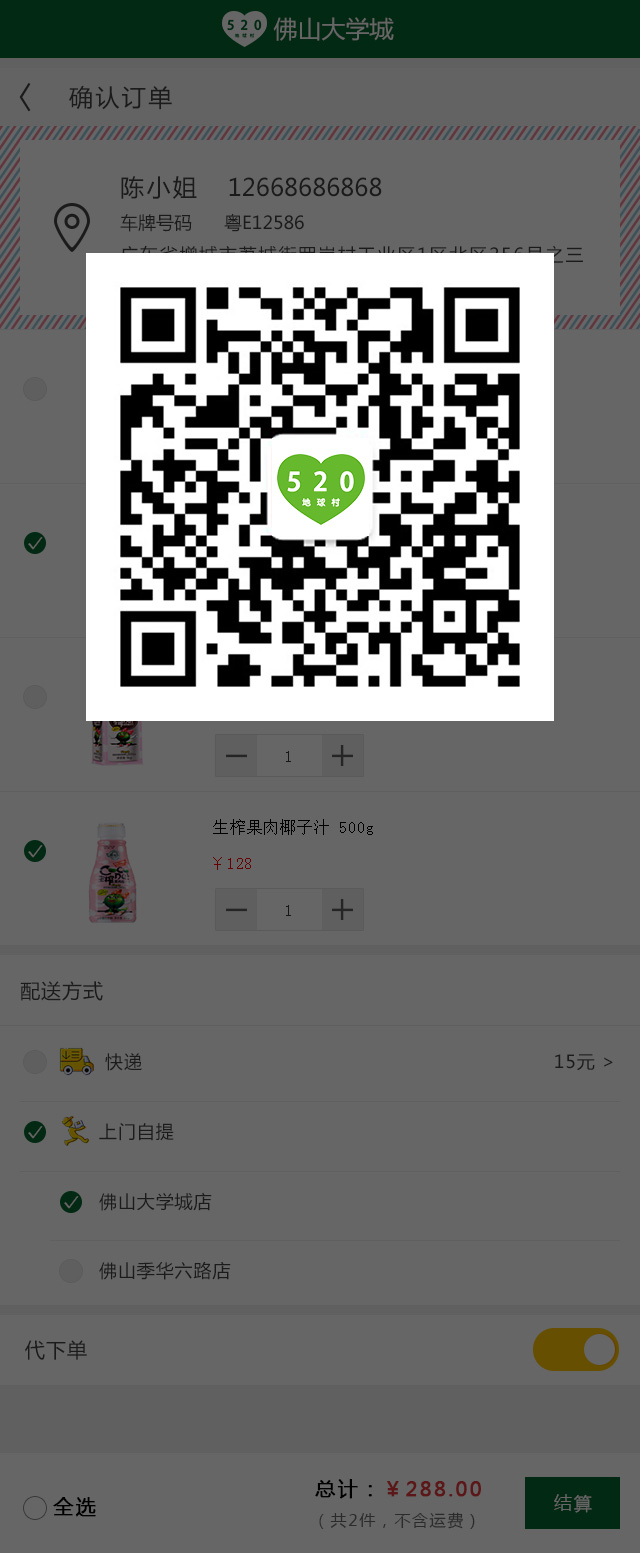Turn off the 代下单 switch
The height and width of the screenshot is (1553, 640).
[x=575, y=1350]
